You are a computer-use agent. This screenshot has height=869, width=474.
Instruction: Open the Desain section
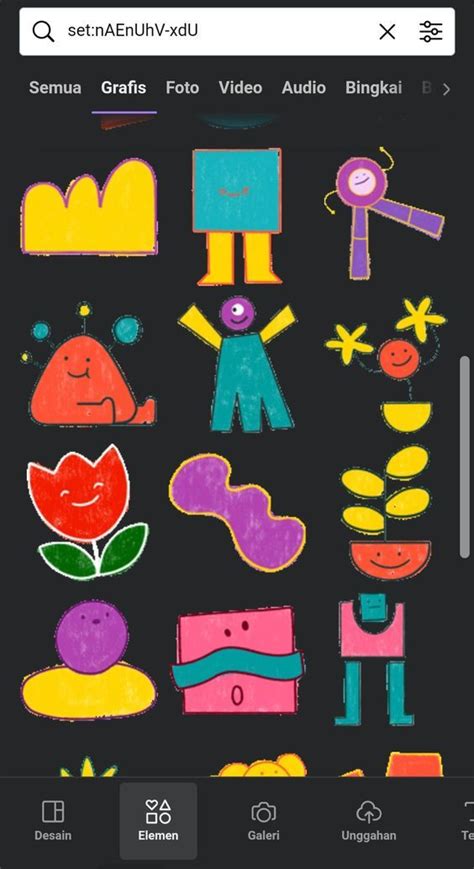[x=53, y=820]
